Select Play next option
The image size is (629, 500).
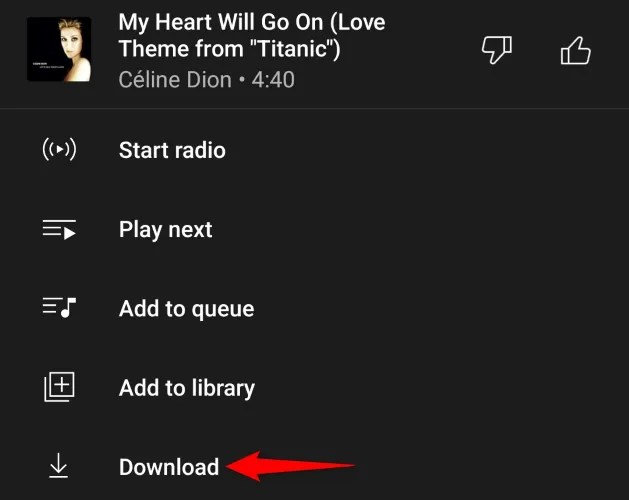point(165,229)
